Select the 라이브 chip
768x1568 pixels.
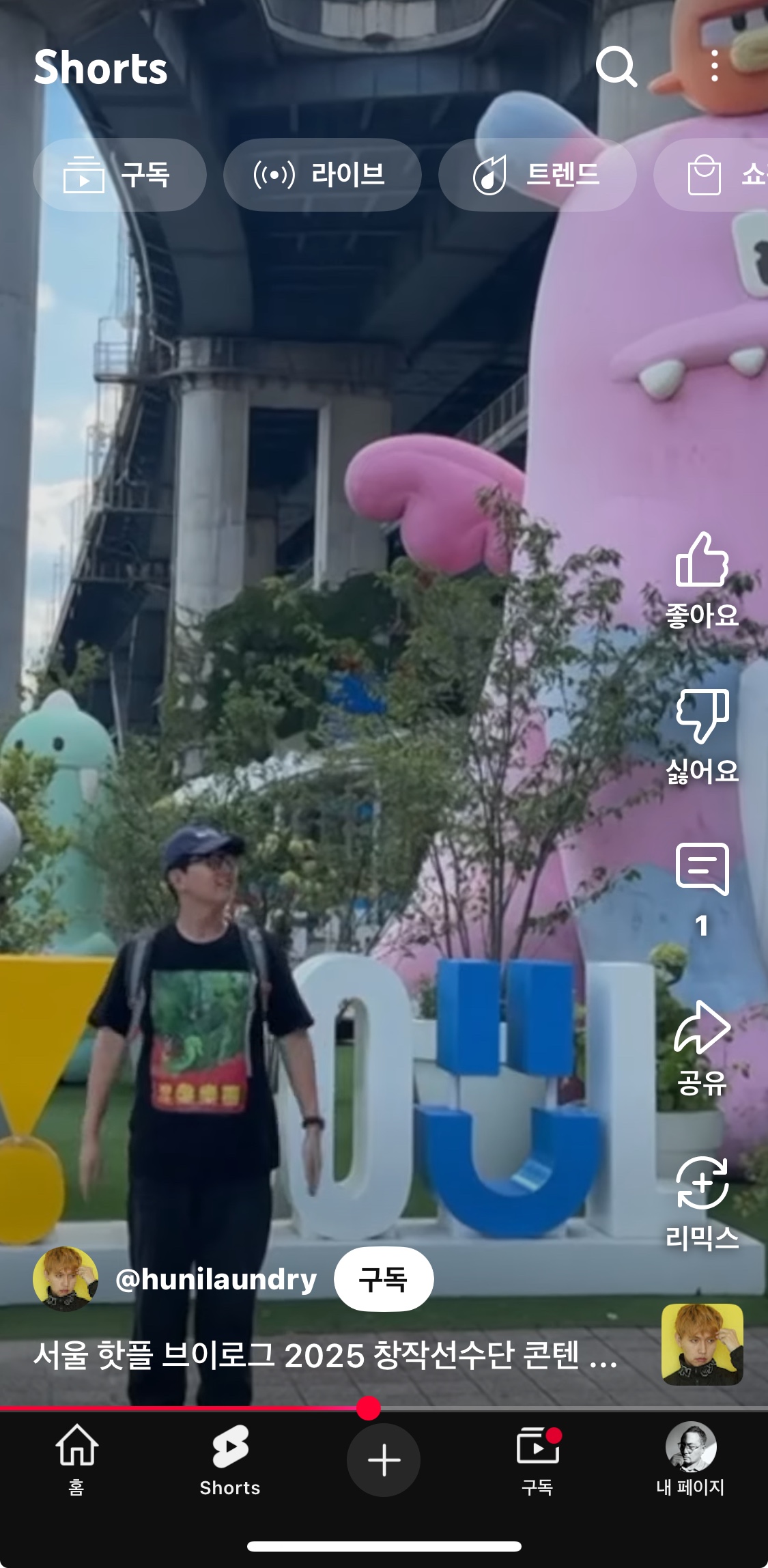click(322, 175)
